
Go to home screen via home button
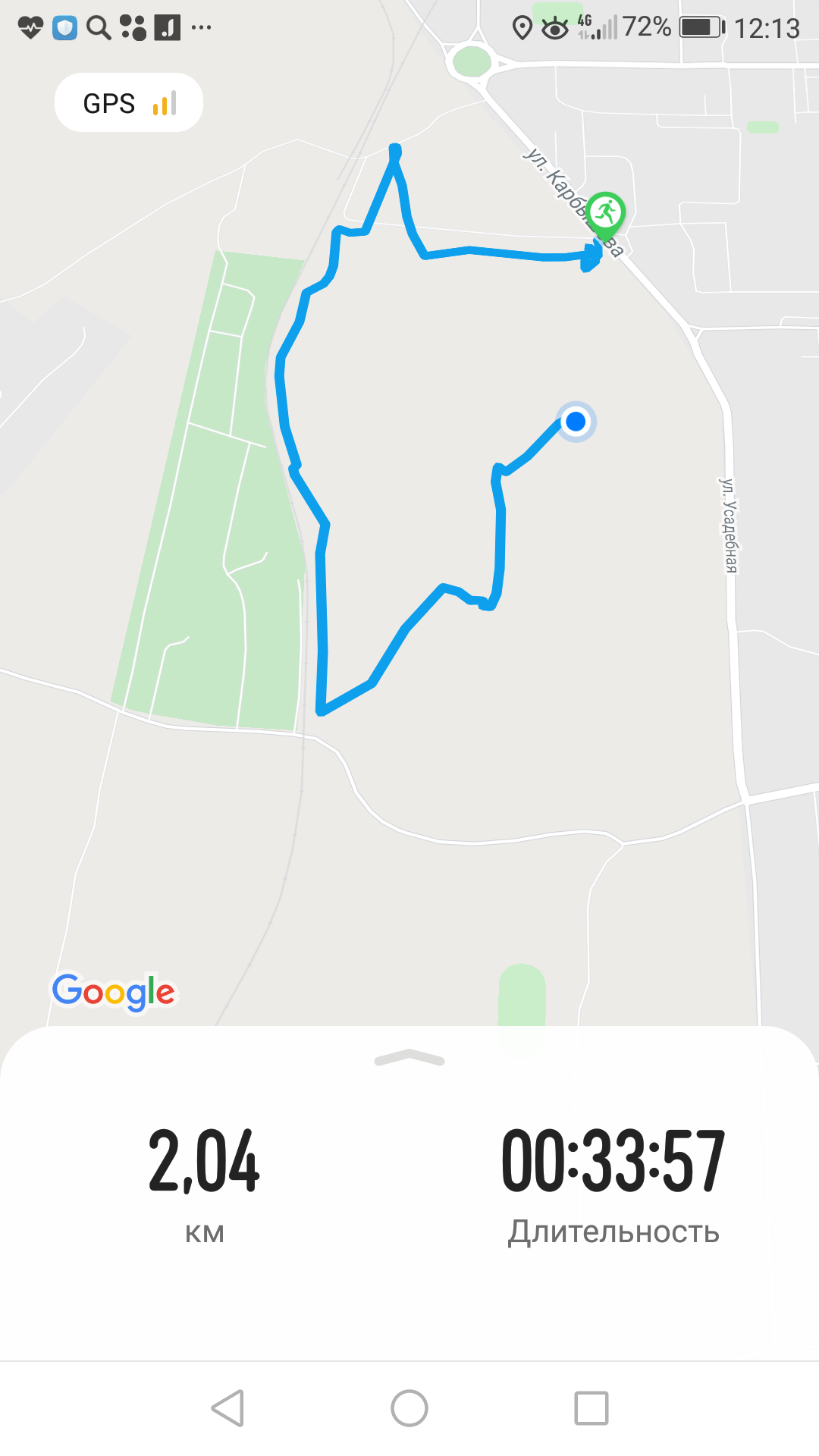tap(409, 1408)
